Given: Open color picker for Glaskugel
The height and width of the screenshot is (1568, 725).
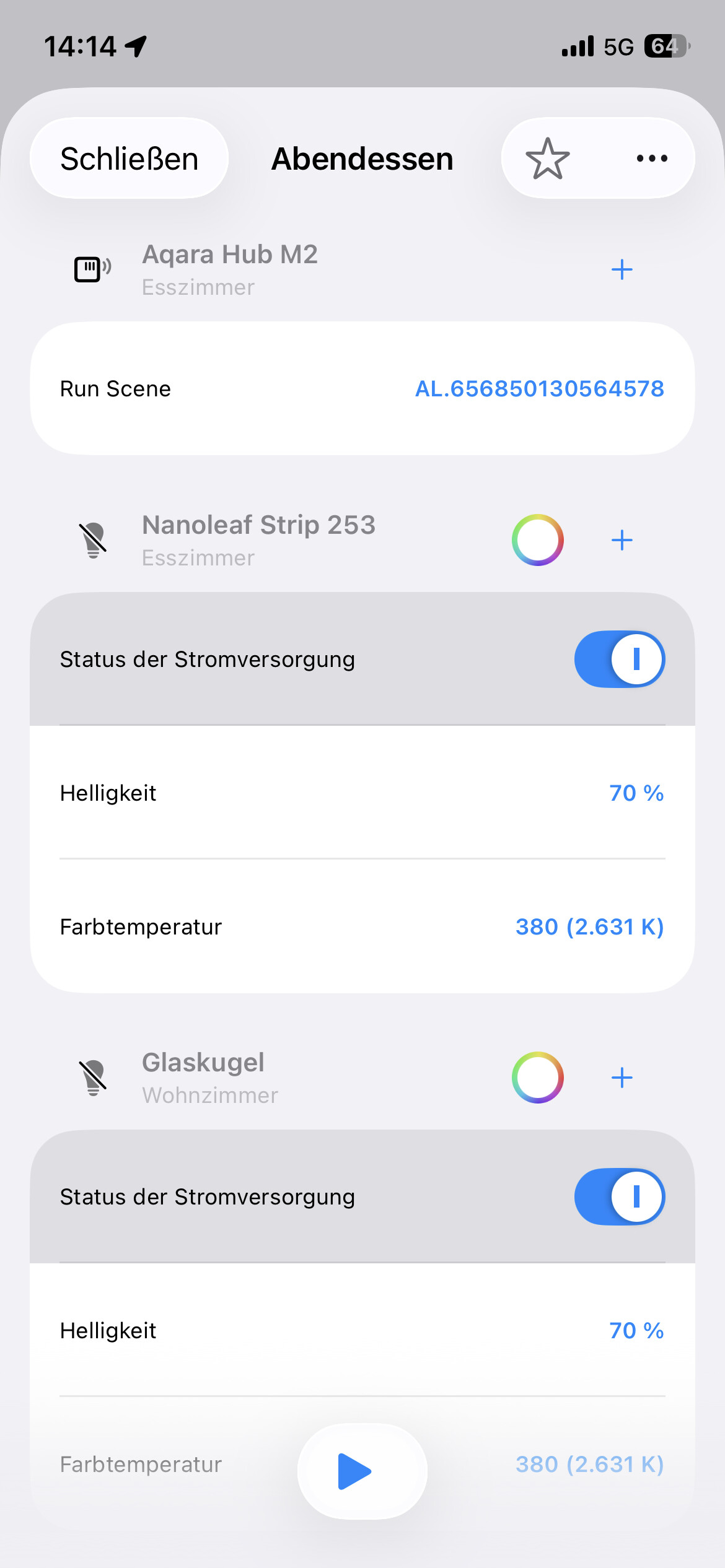Looking at the screenshot, I should 537,1078.
